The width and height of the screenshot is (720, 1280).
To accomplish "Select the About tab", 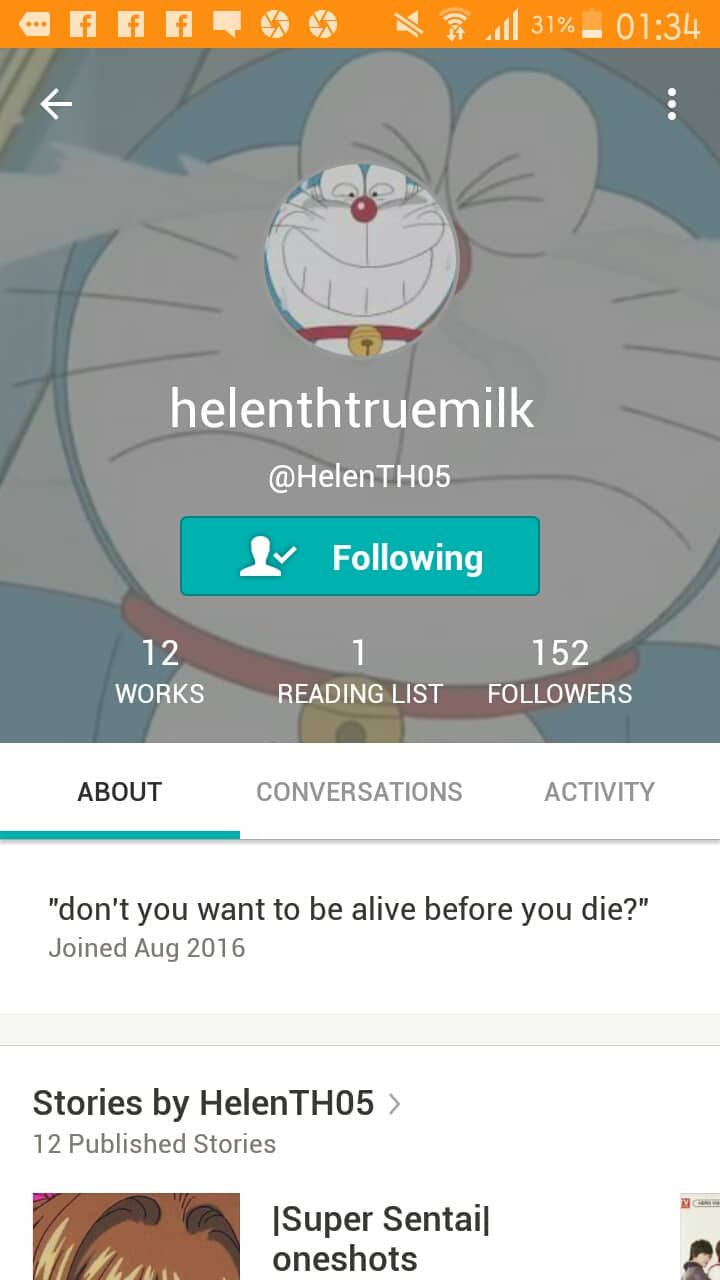I will point(120,792).
